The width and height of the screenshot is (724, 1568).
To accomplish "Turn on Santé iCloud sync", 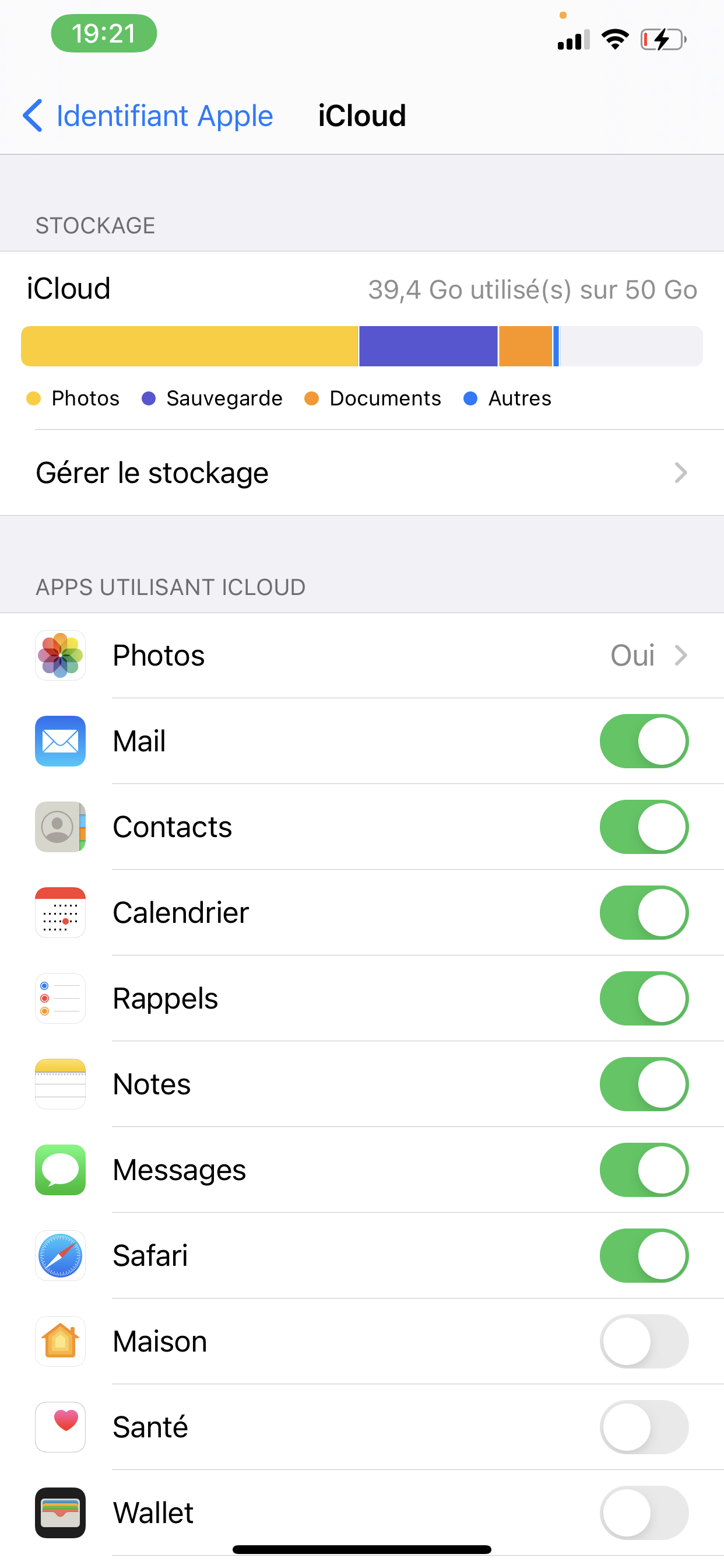I will [644, 1428].
